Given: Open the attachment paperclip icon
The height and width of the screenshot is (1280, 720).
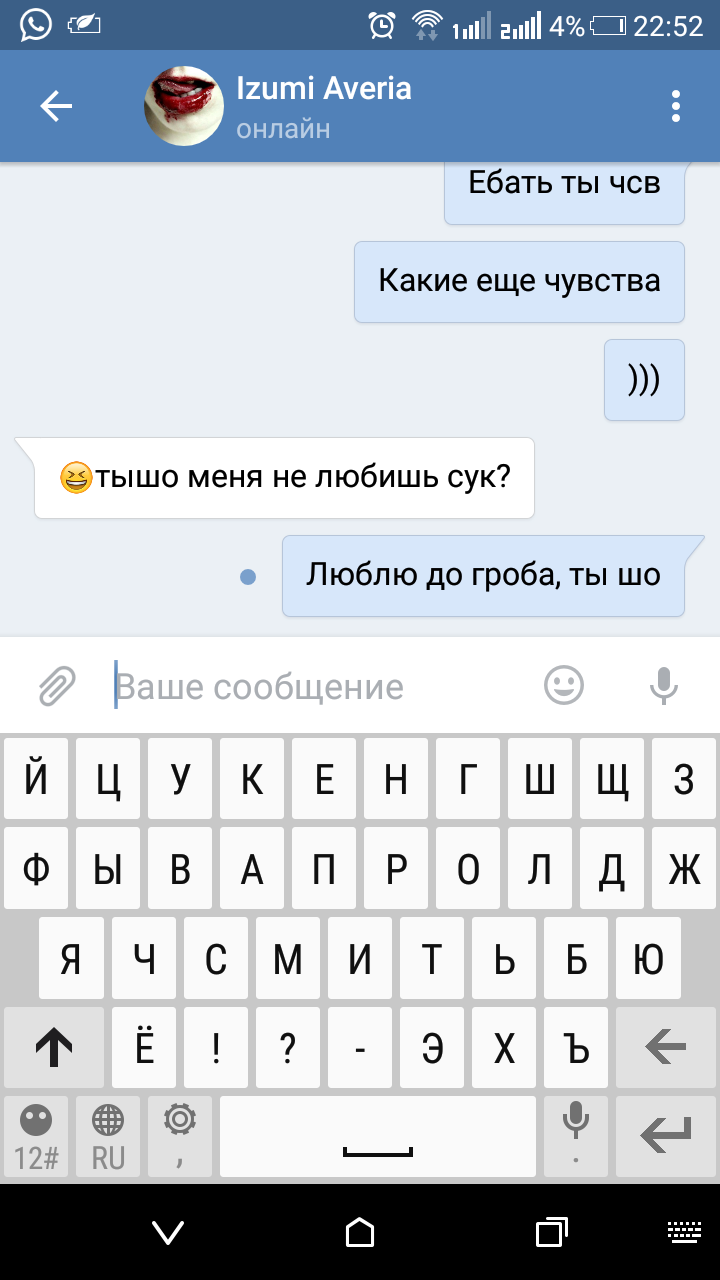Looking at the screenshot, I should 57,685.
